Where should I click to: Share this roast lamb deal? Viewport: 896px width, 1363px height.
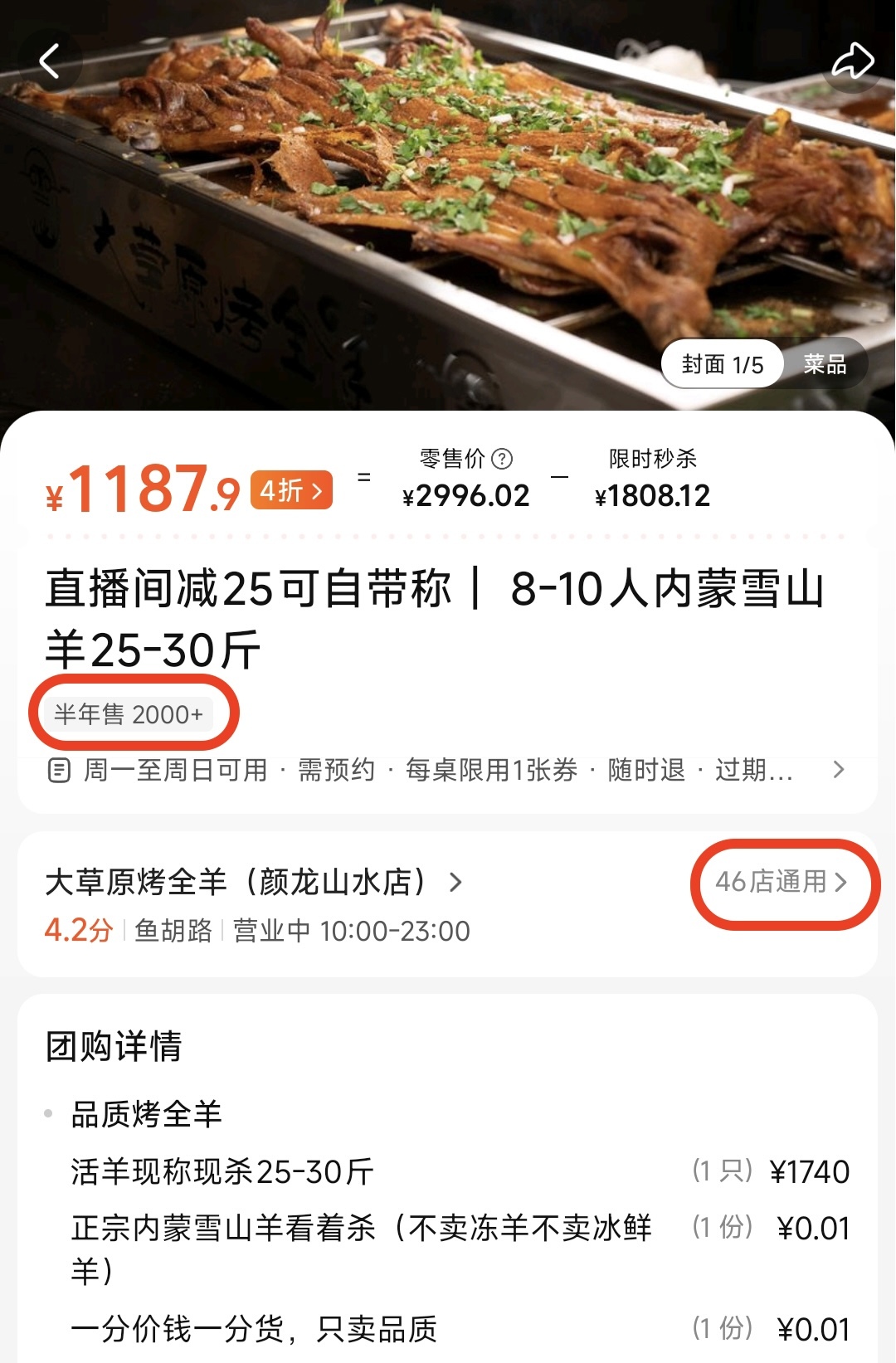click(853, 61)
